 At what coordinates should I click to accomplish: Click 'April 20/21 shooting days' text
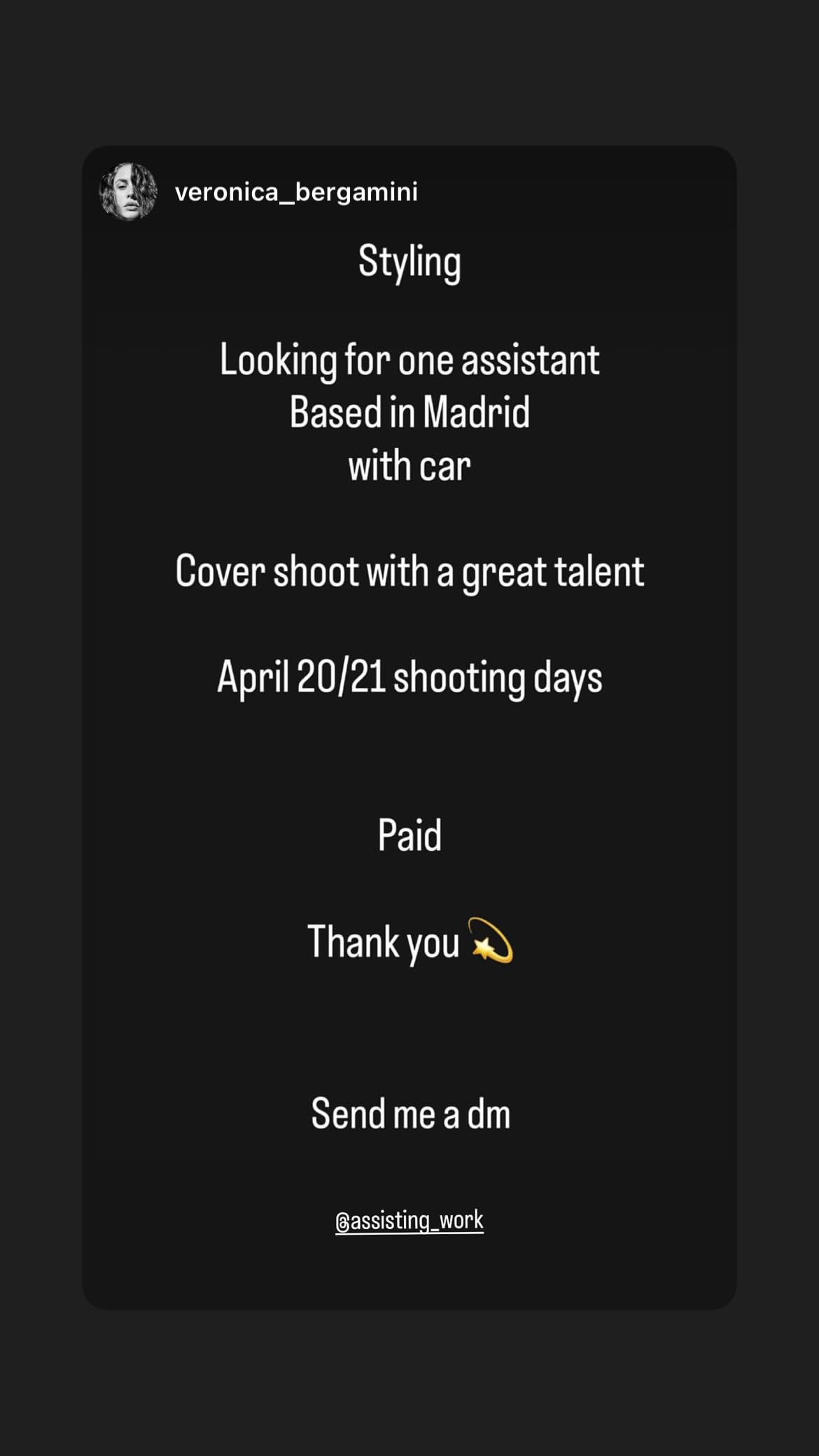tap(409, 676)
